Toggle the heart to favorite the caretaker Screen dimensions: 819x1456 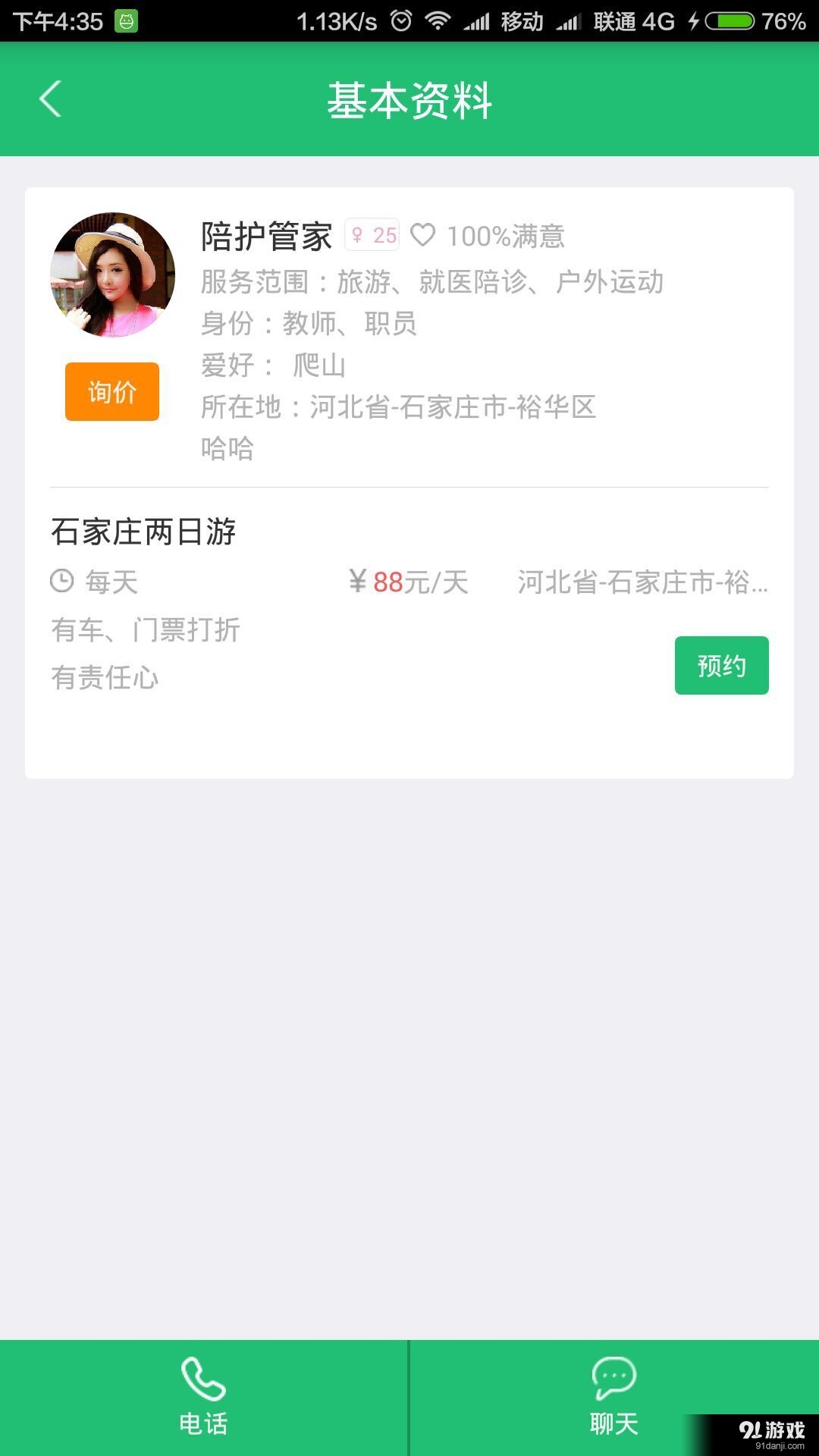[x=424, y=236]
